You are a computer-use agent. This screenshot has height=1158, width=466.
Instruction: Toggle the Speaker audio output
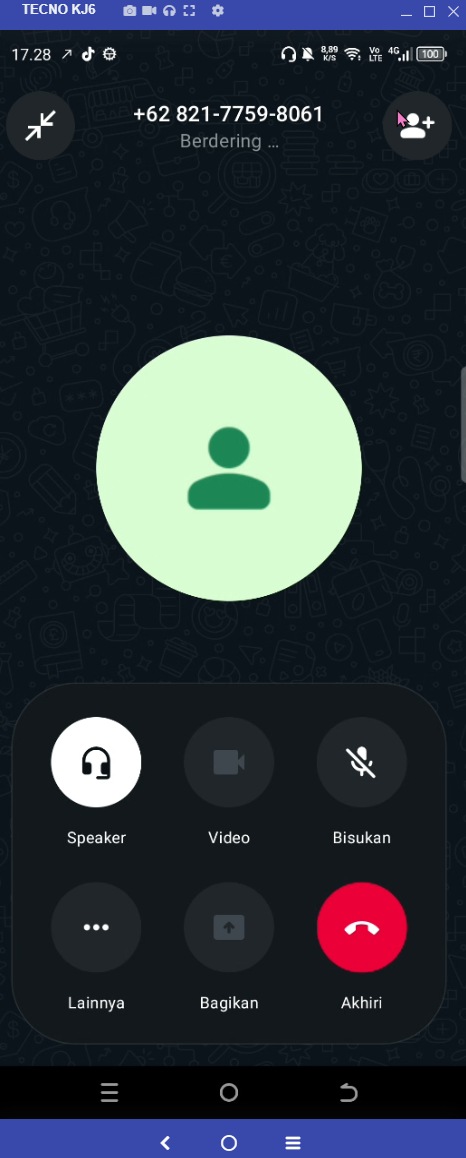[96, 762]
